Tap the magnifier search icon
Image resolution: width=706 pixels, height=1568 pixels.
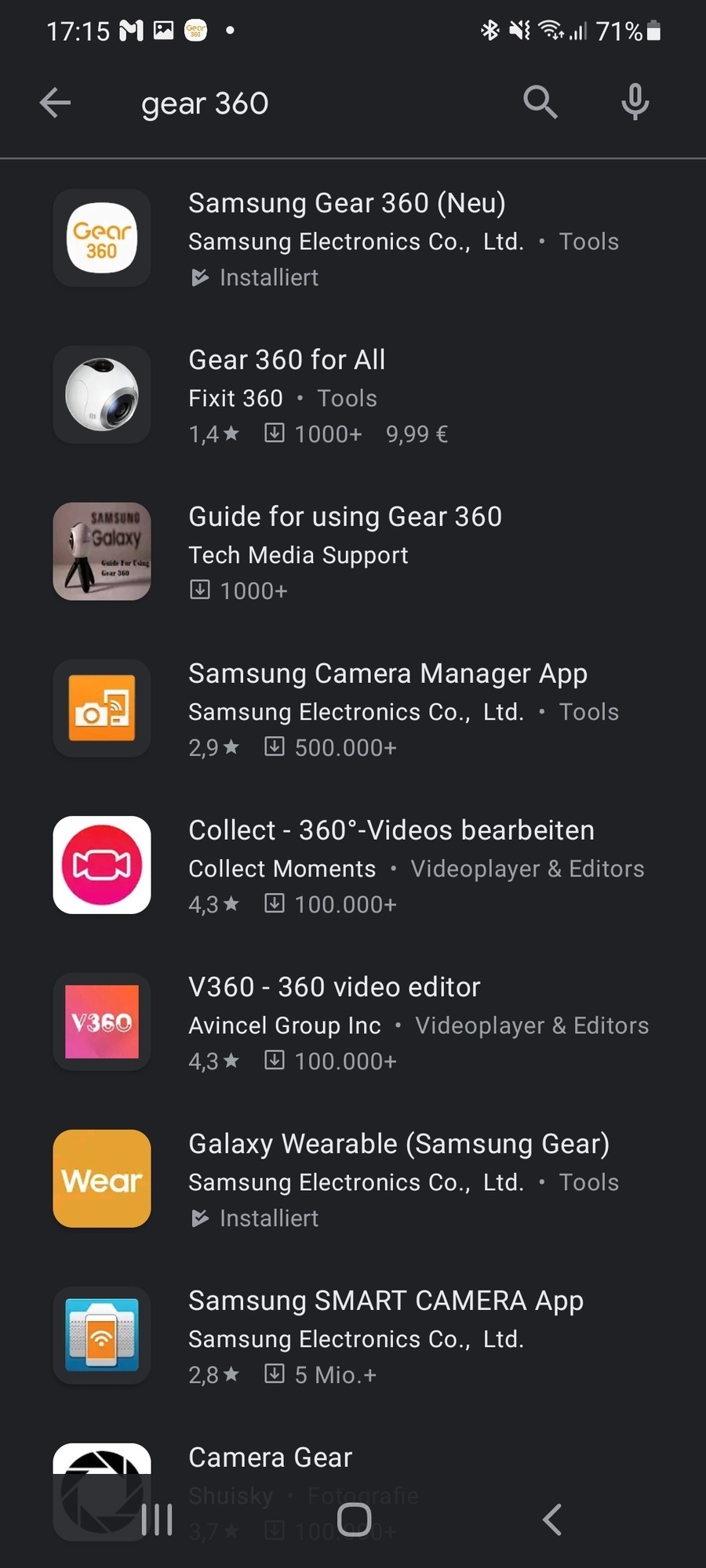(540, 103)
